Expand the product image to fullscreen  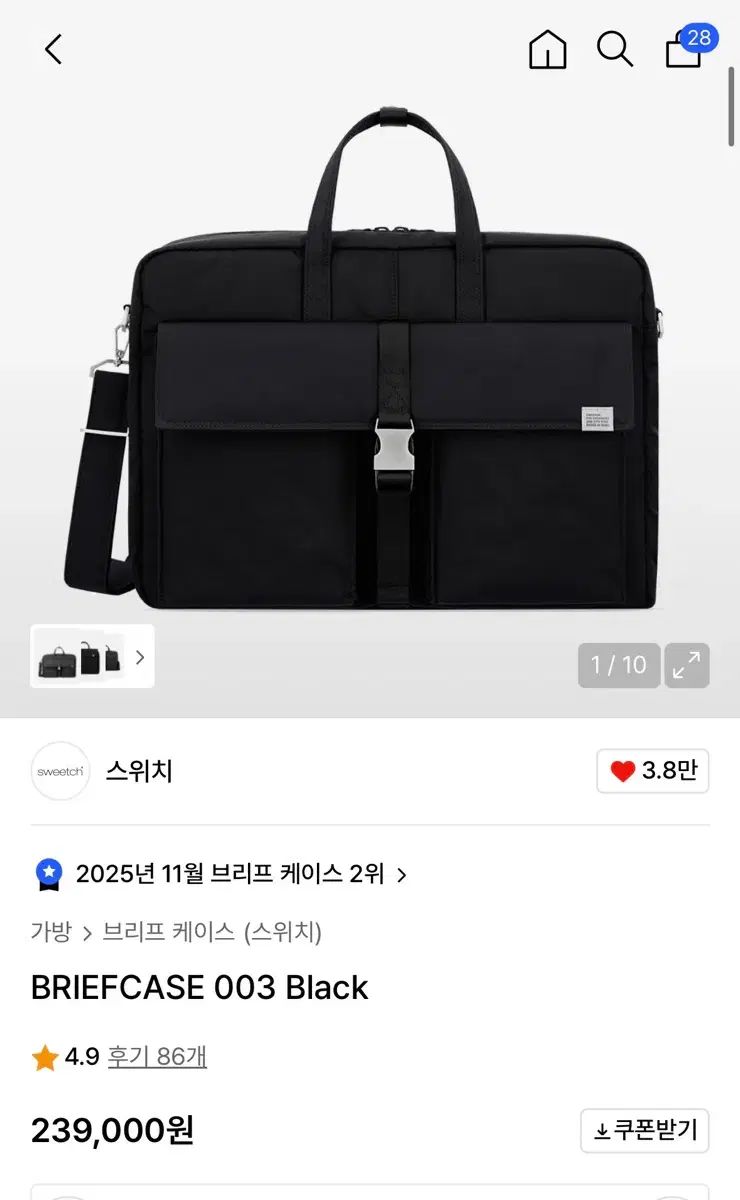tap(686, 665)
